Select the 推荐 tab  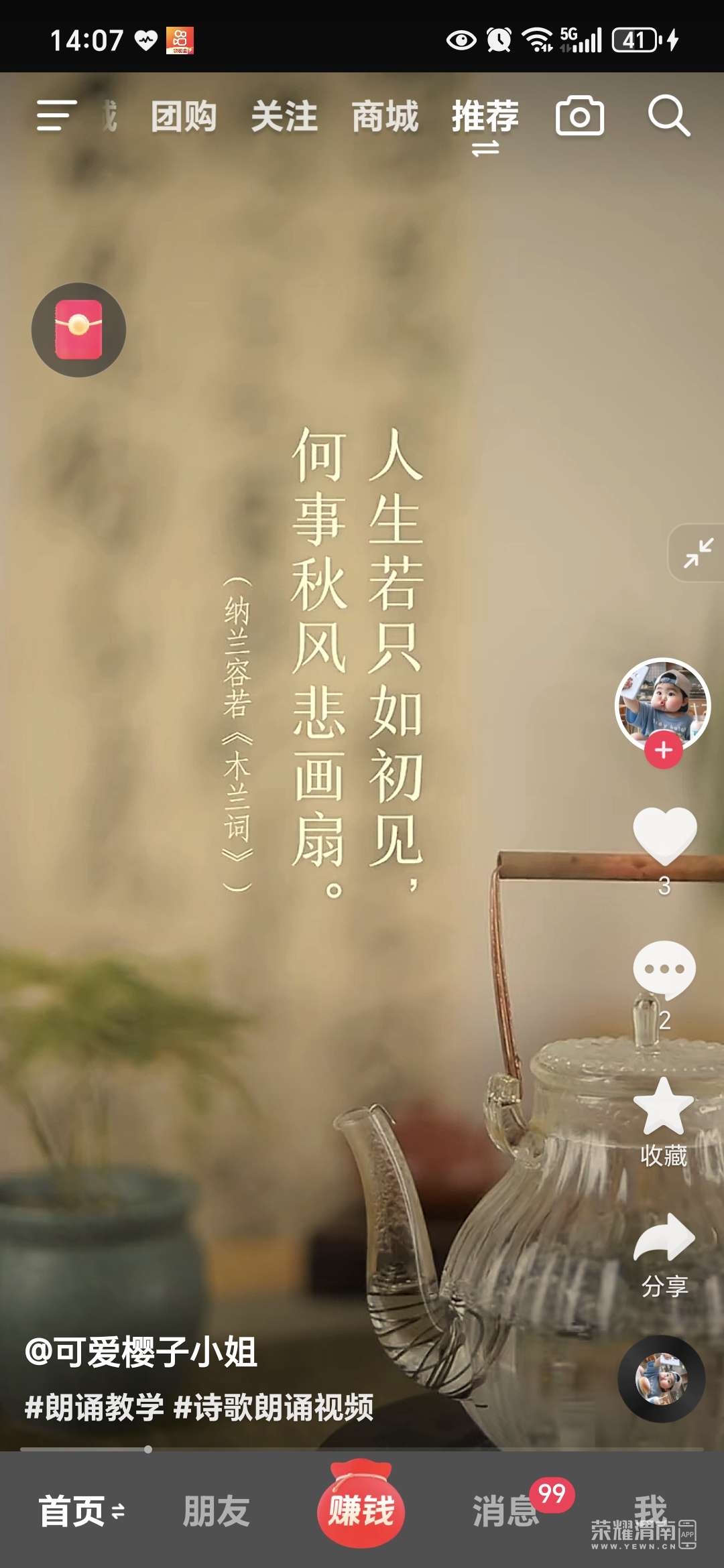(x=485, y=117)
